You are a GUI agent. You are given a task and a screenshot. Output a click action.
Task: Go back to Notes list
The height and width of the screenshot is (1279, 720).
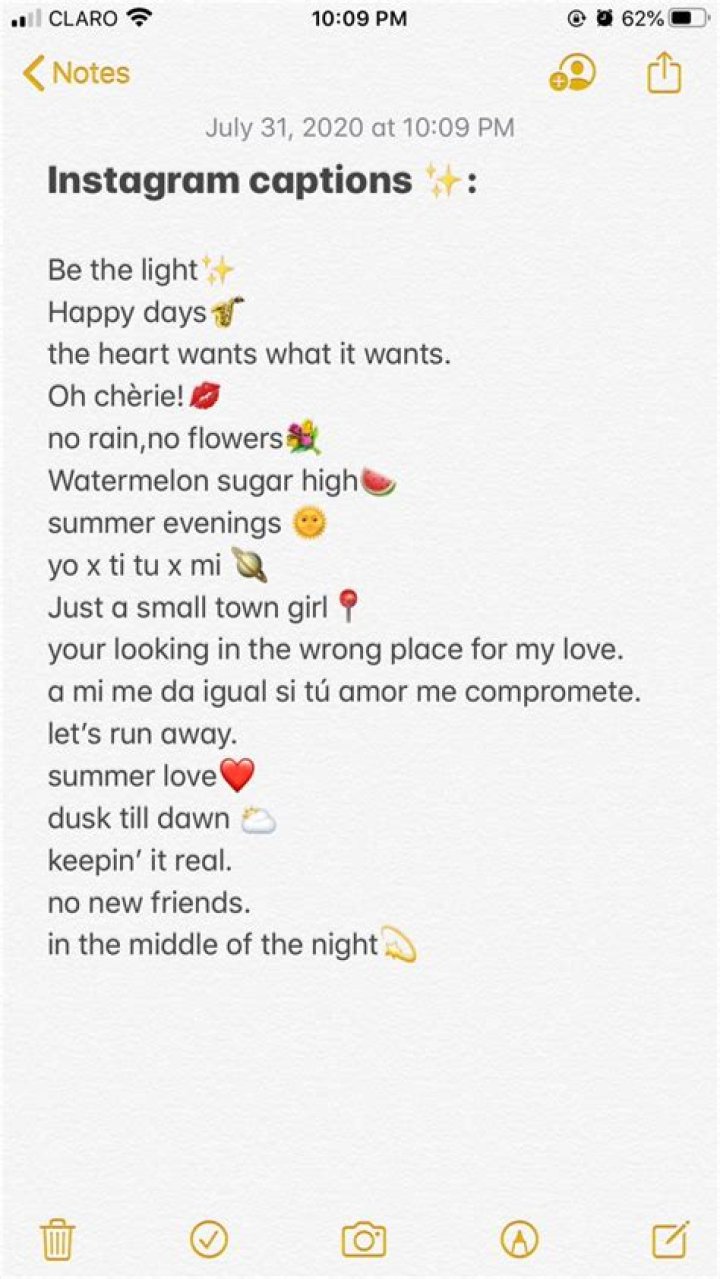[76, 73]
